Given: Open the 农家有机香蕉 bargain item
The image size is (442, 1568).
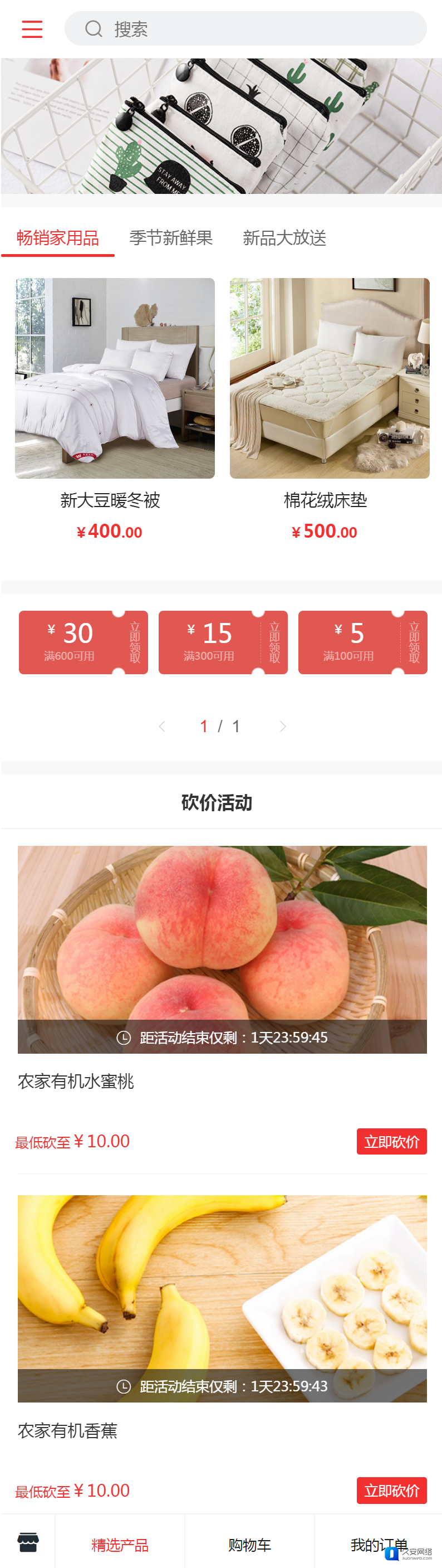Looking at the screenshot, I should (222, 1298).
